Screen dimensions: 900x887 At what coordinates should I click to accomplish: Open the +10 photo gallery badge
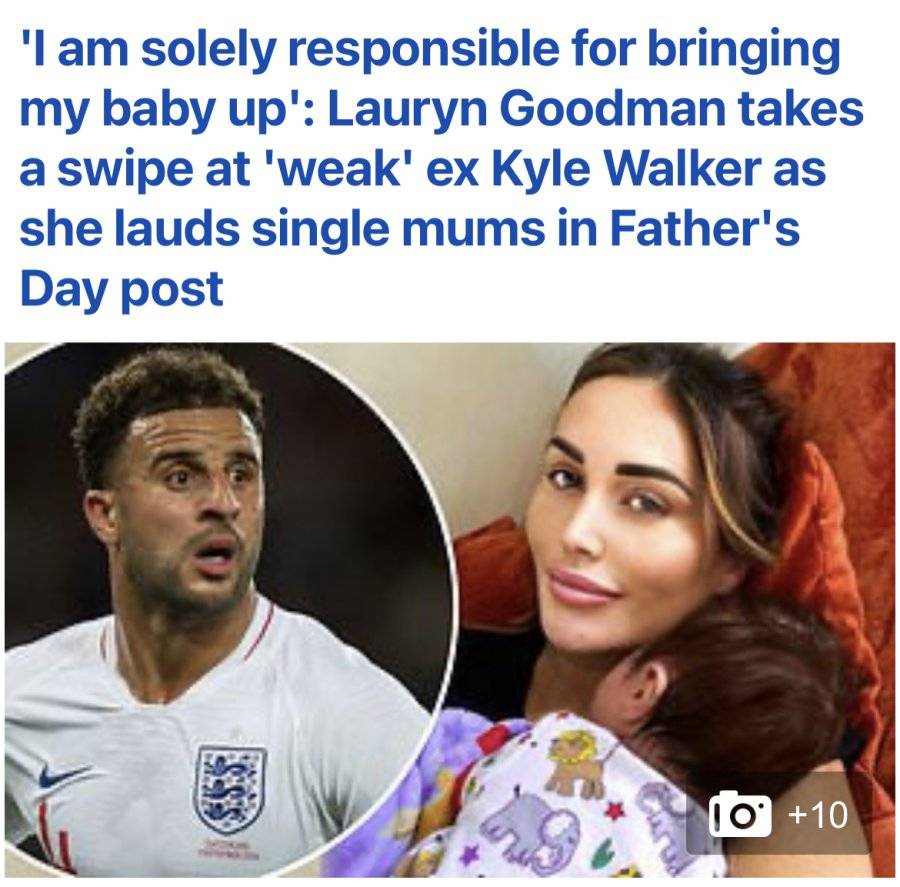point(778,814)
